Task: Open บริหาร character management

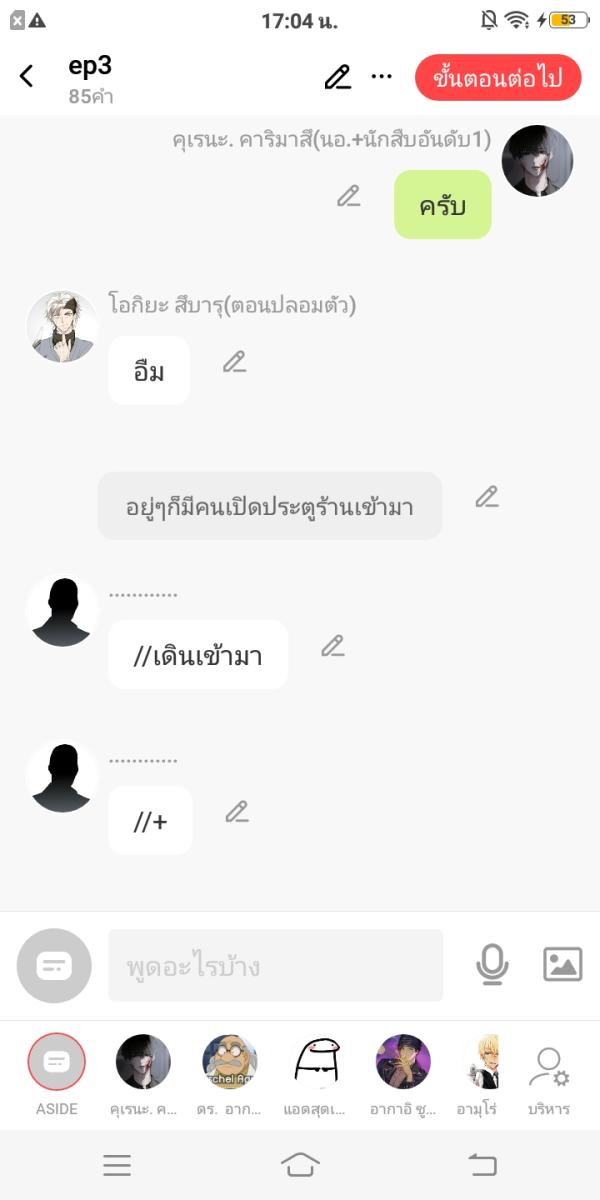Action: pyautogui.click(x=548, y=1070)
